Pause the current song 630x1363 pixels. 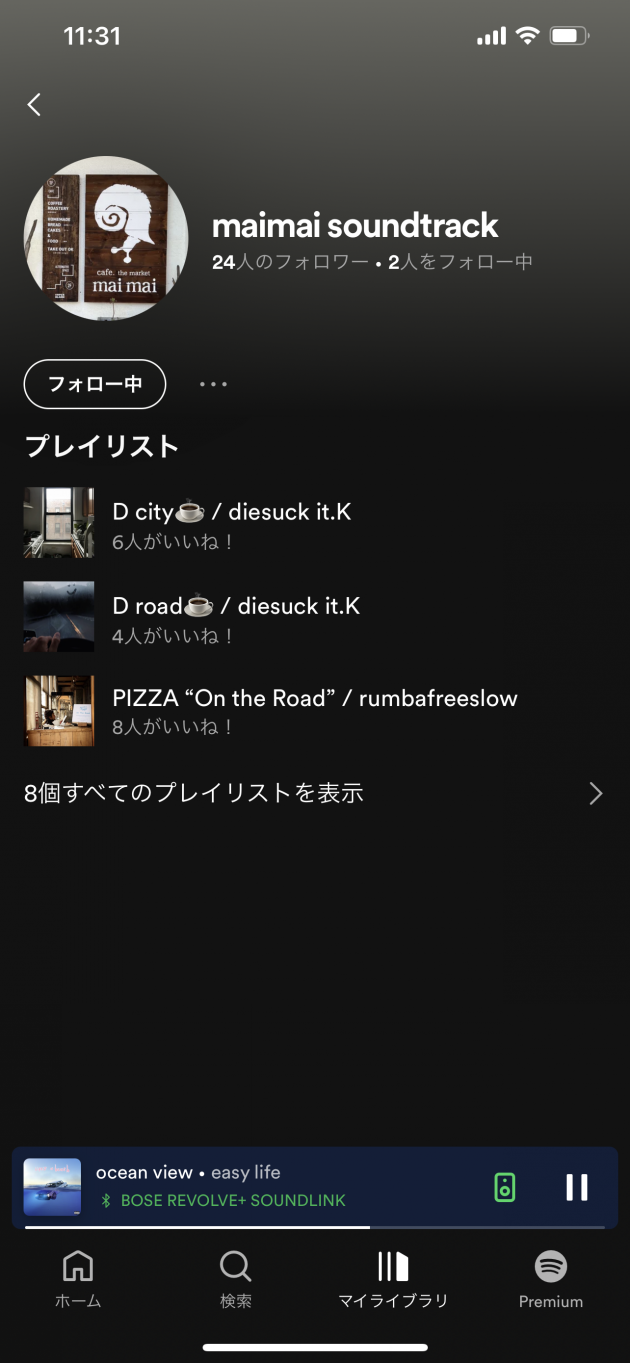[577, 1187]
